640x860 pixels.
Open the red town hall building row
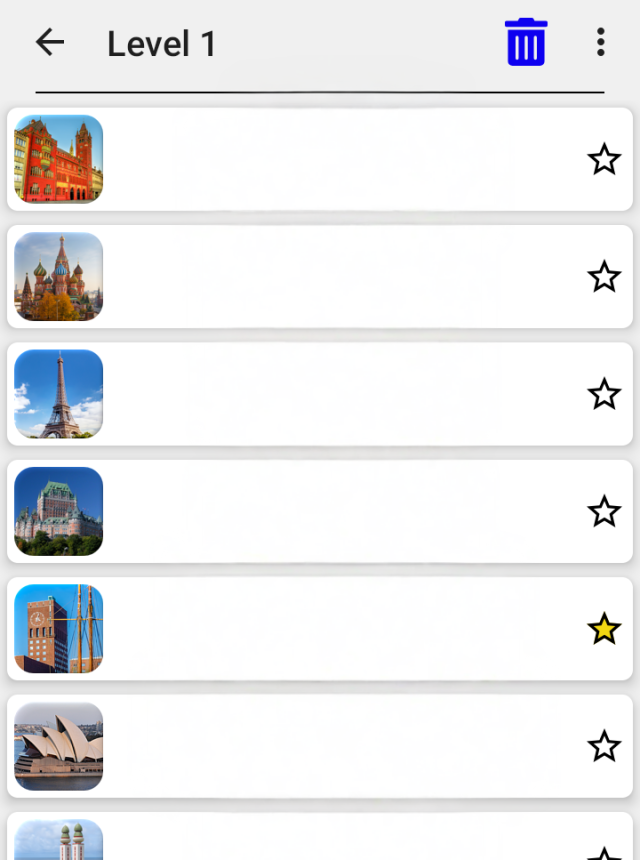(x=320, y=159)
